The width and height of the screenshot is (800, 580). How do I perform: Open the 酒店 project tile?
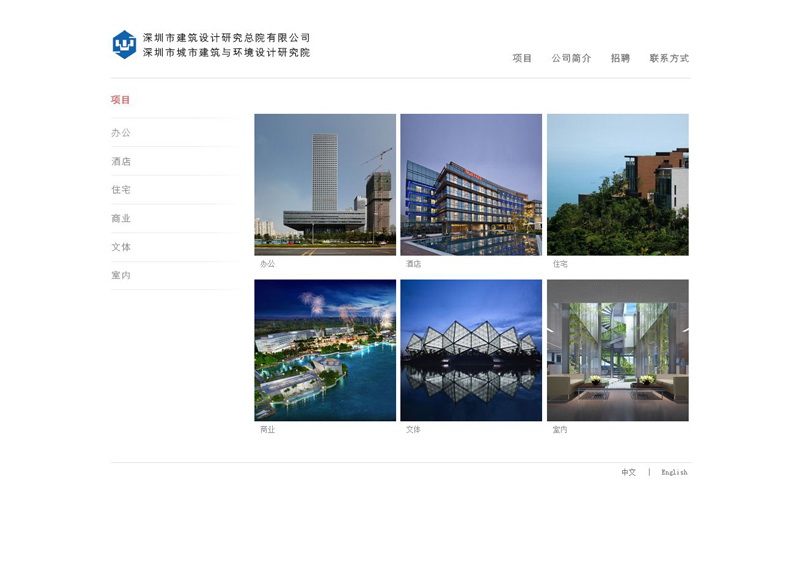471,184
